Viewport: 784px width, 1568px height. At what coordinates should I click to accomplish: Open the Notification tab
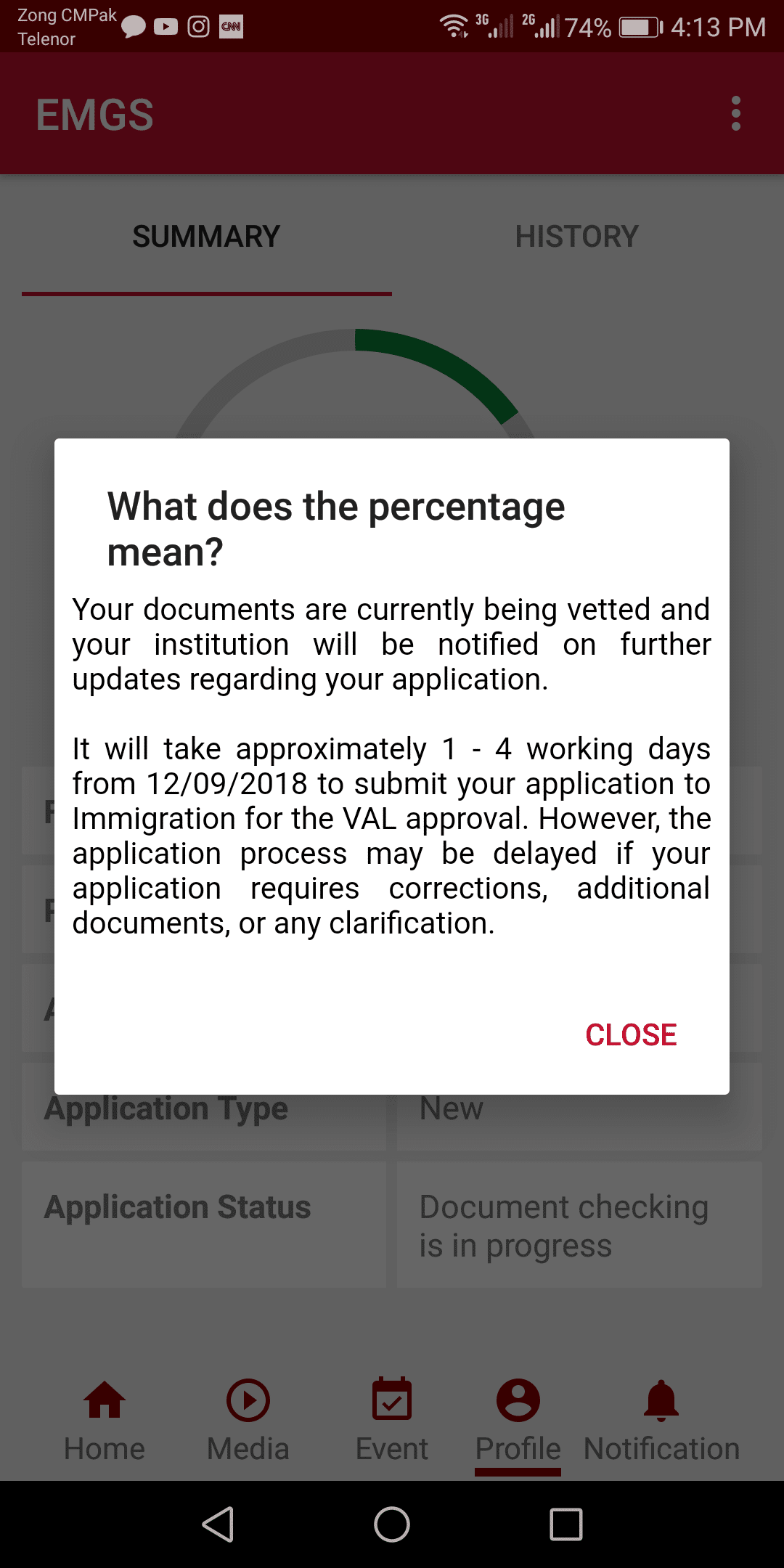click(x=661, y=1421)
